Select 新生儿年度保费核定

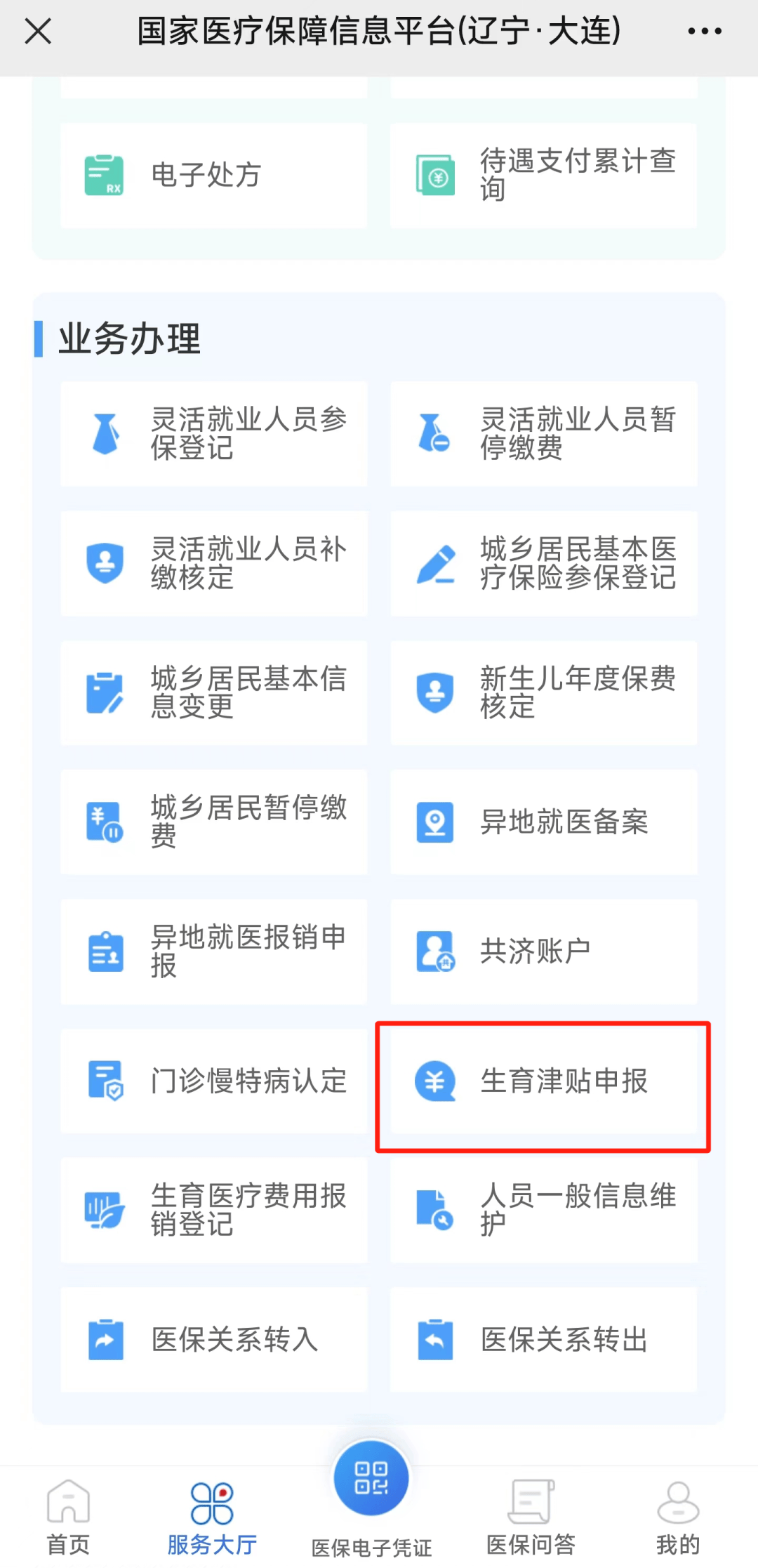[x=543, y=692]
